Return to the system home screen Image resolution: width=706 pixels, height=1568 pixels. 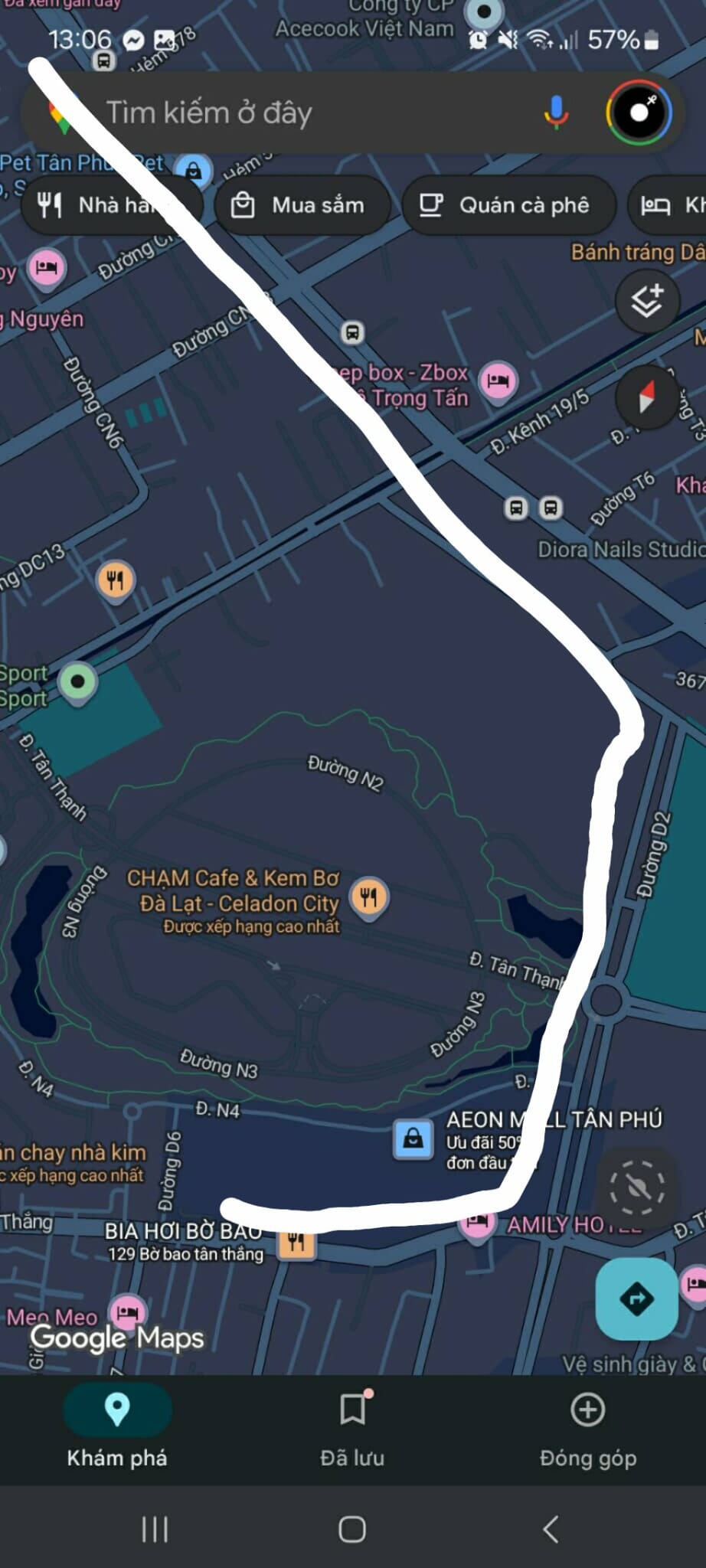click(x=352, y=1529)
